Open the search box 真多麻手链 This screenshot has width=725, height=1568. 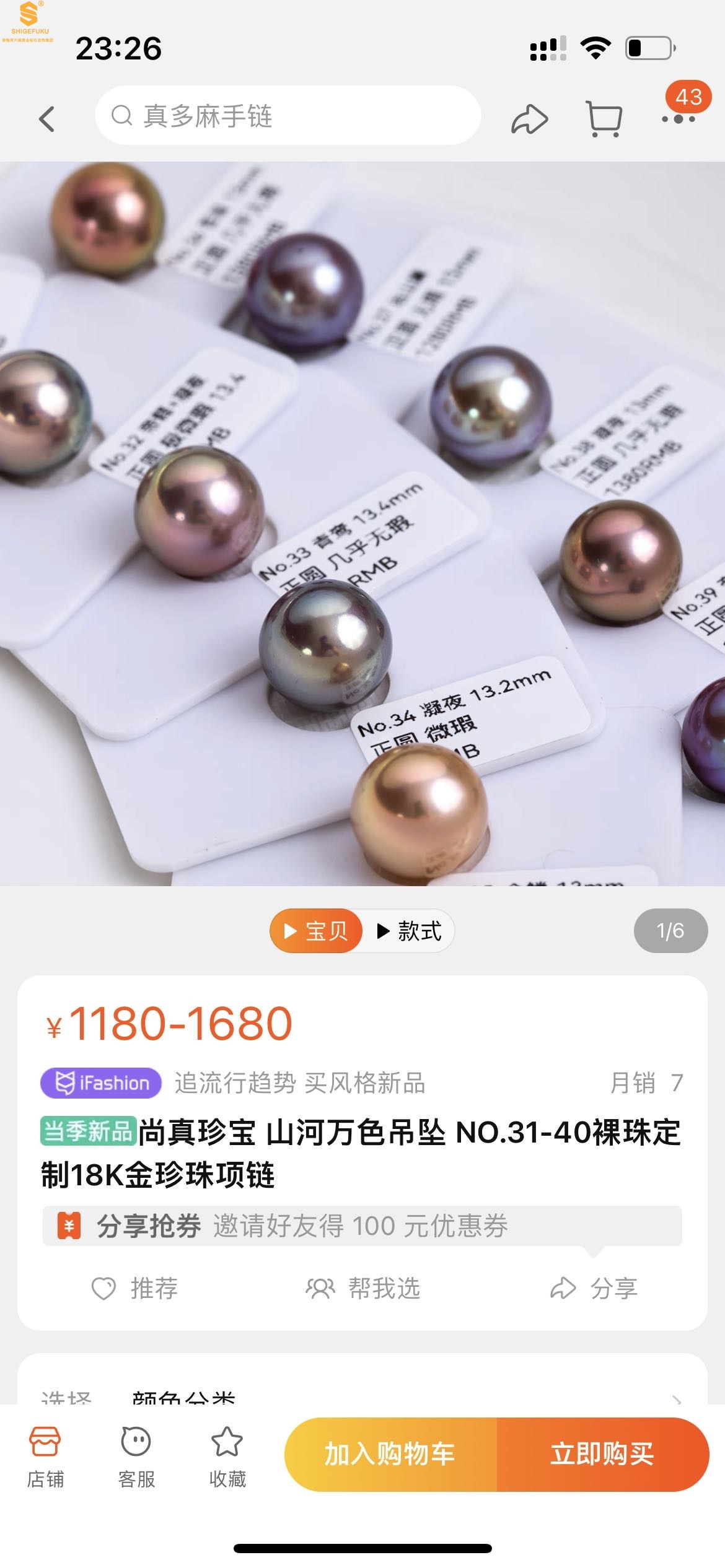point(288,116)
